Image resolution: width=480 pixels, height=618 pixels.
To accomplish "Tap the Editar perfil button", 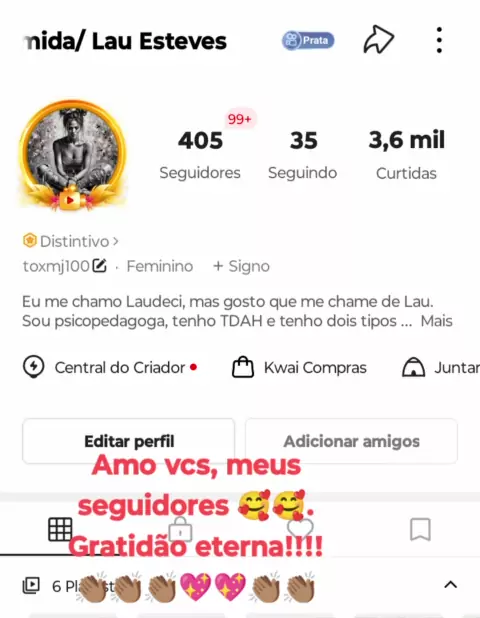I will coord(129,441).
